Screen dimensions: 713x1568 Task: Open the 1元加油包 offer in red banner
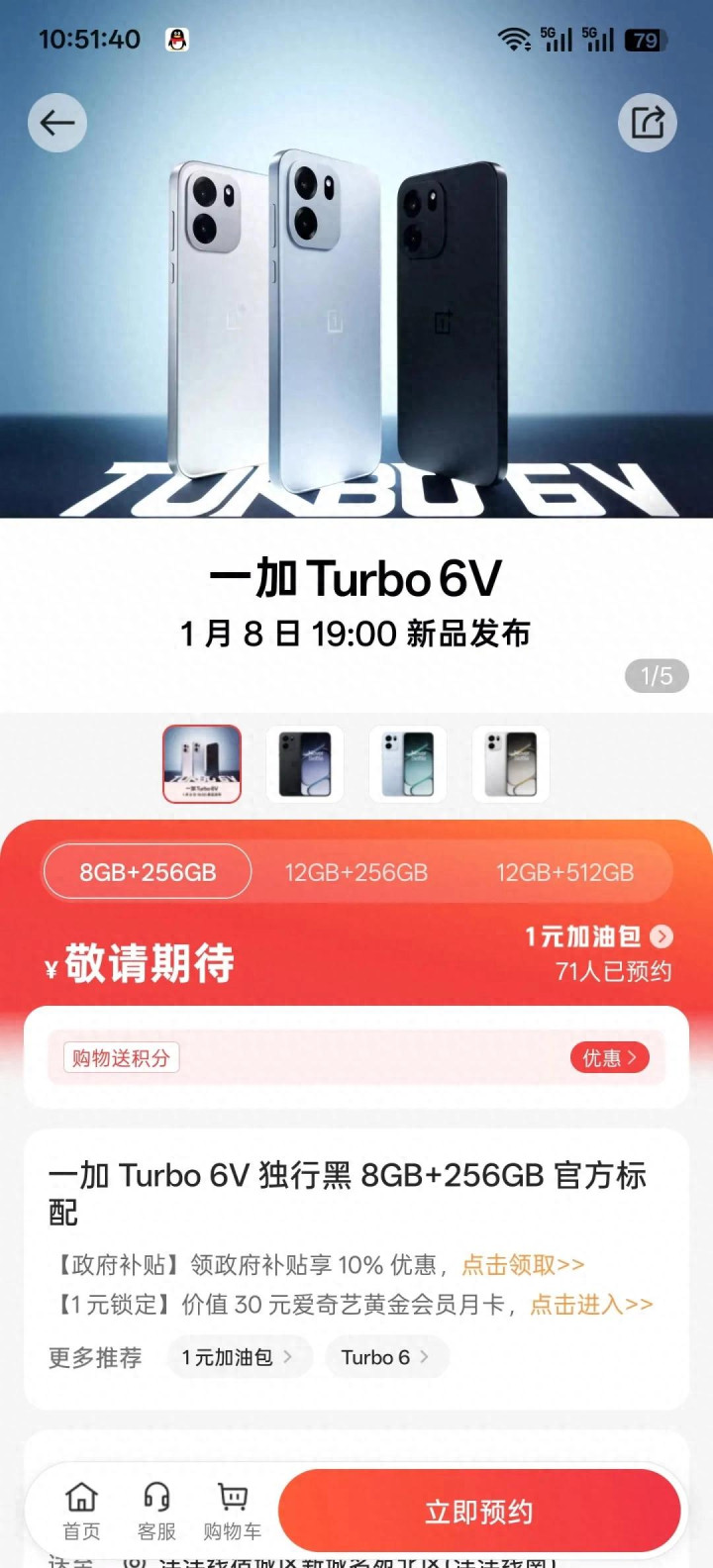click(598, 936)
